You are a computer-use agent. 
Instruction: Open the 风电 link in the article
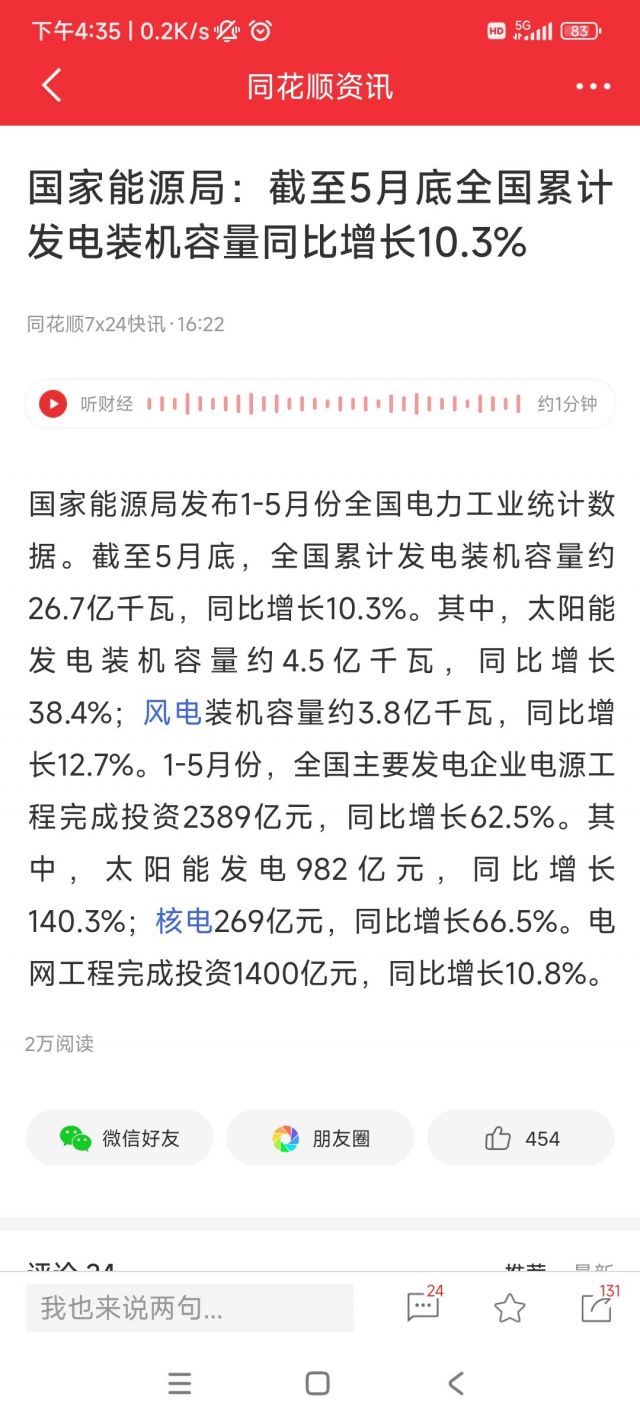[x=173, y=713]
